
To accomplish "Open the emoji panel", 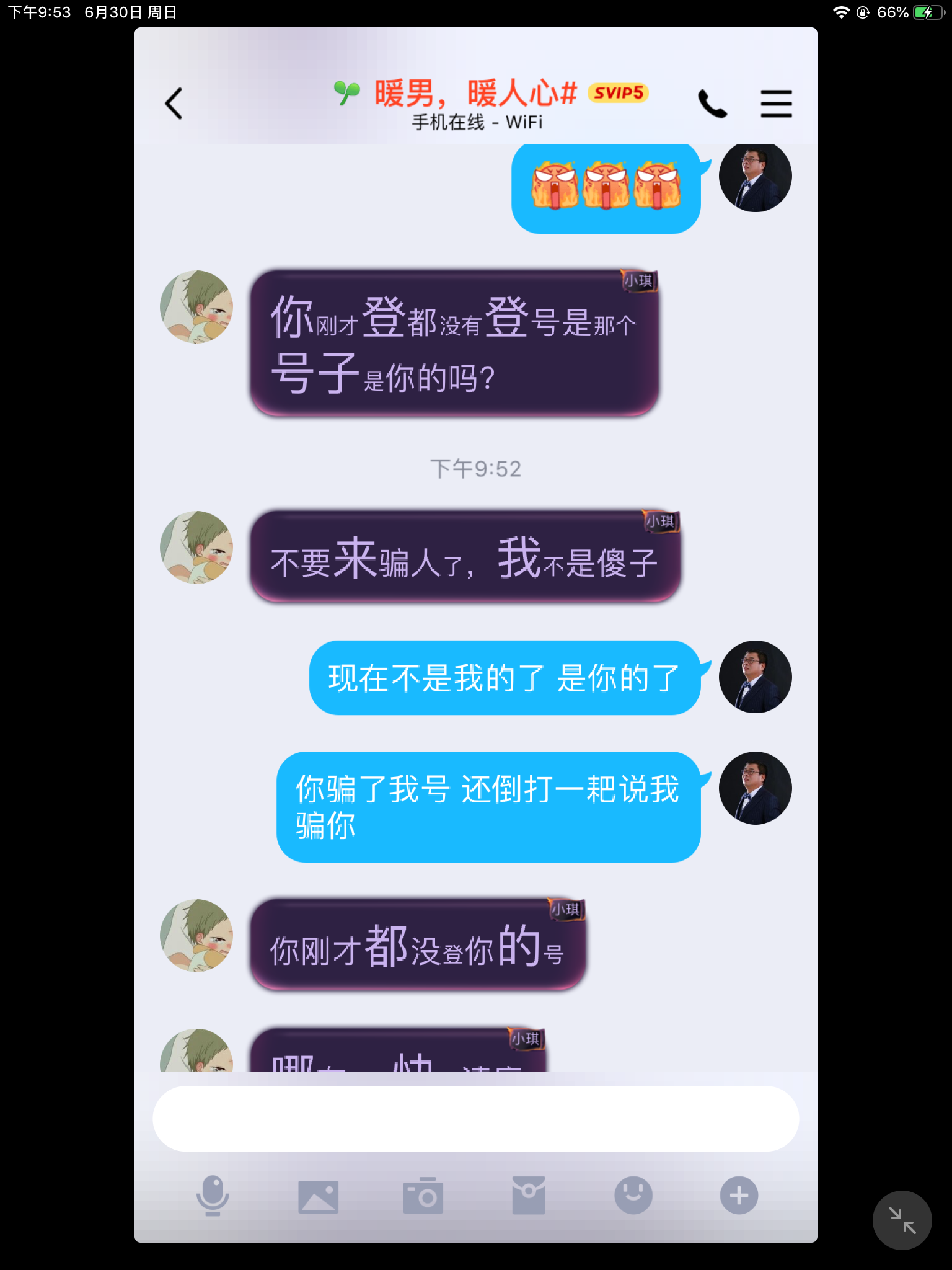I will click(x=633, y=1195).
